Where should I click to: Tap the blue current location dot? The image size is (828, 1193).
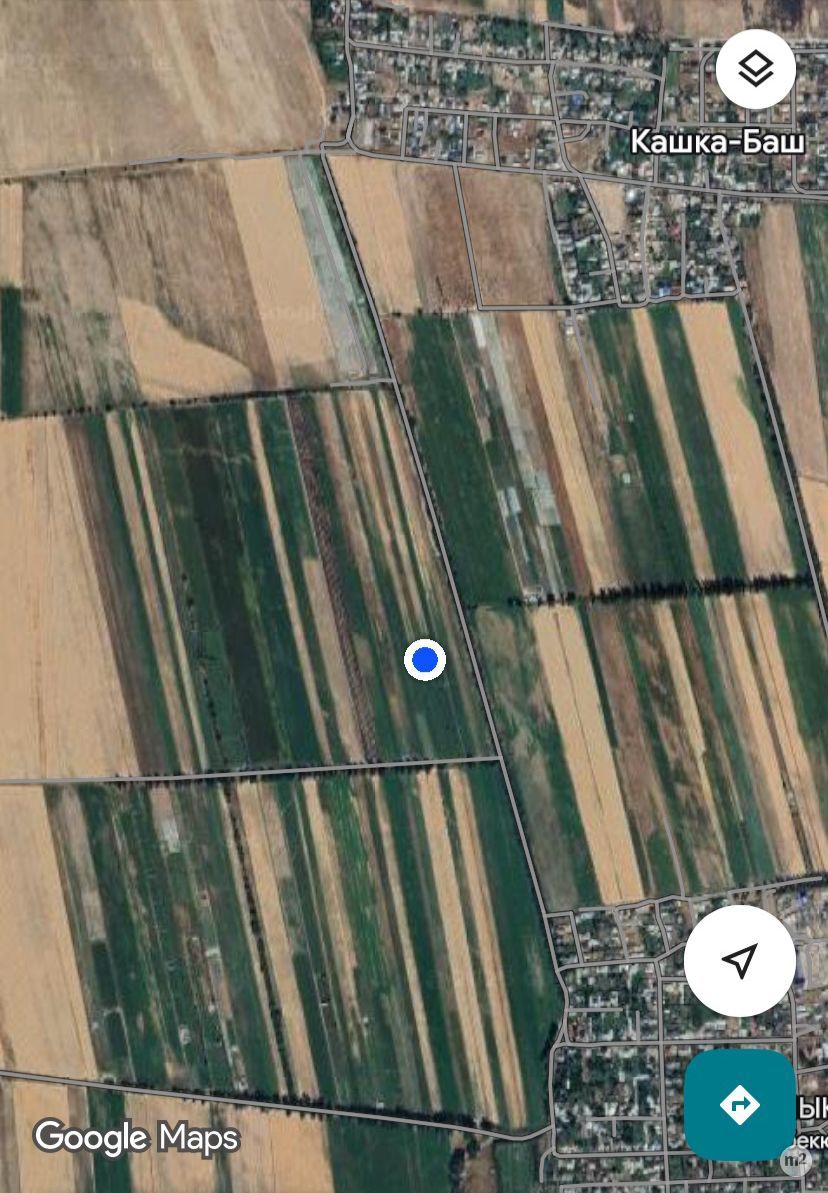click(x=425, y=659)
